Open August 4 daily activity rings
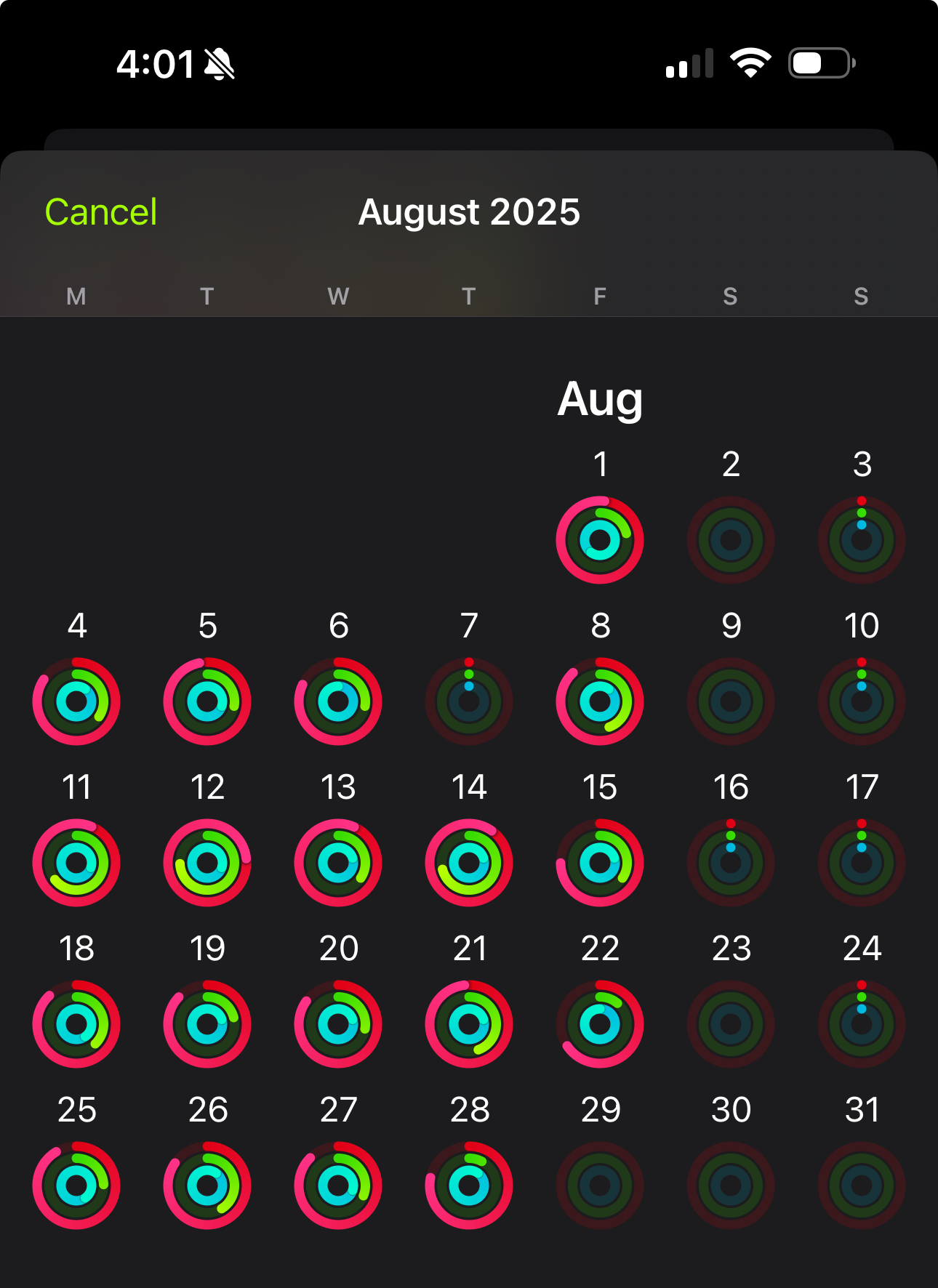938x1288 pixels. 76,701
